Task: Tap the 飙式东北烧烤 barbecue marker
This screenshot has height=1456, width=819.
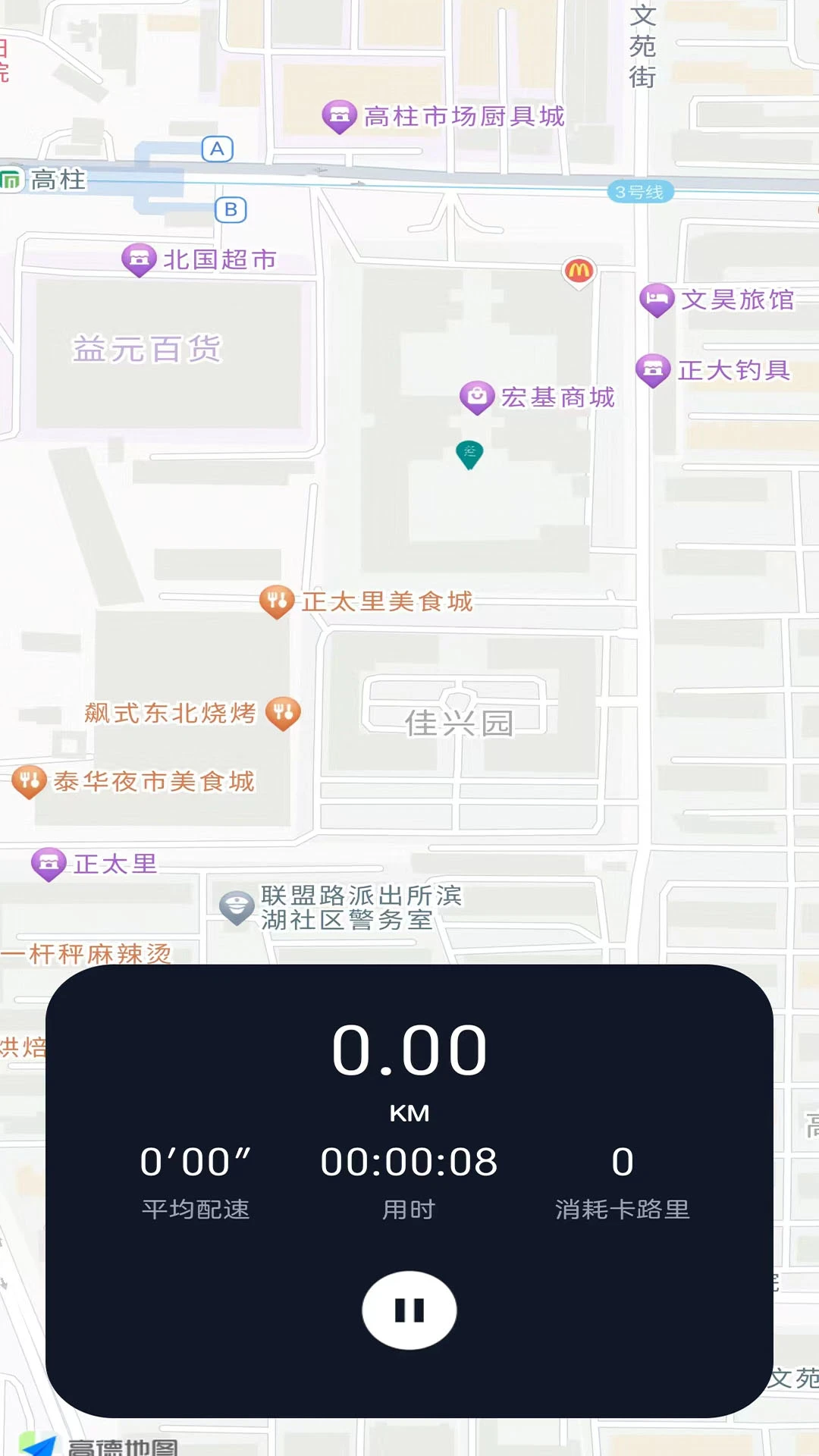Action: coord(284,713)
